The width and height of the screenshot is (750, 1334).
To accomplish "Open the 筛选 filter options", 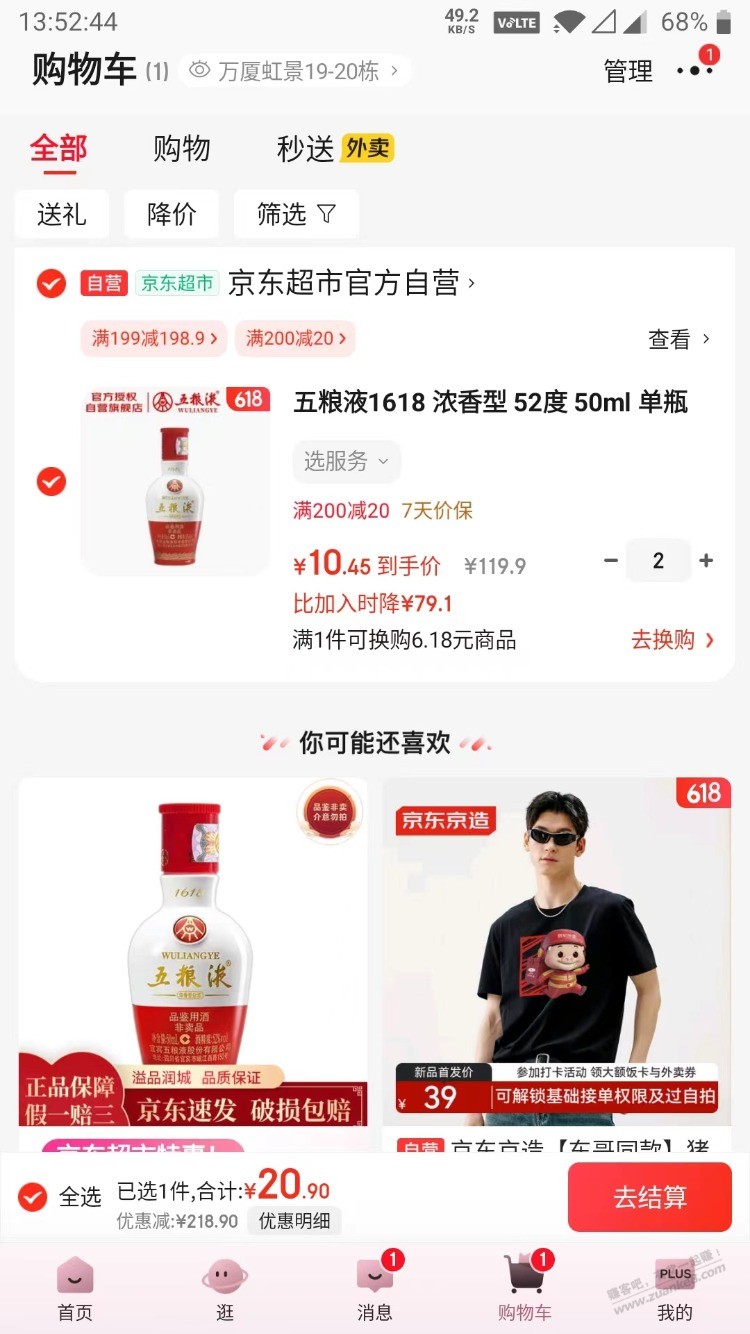I will point(296,214).
